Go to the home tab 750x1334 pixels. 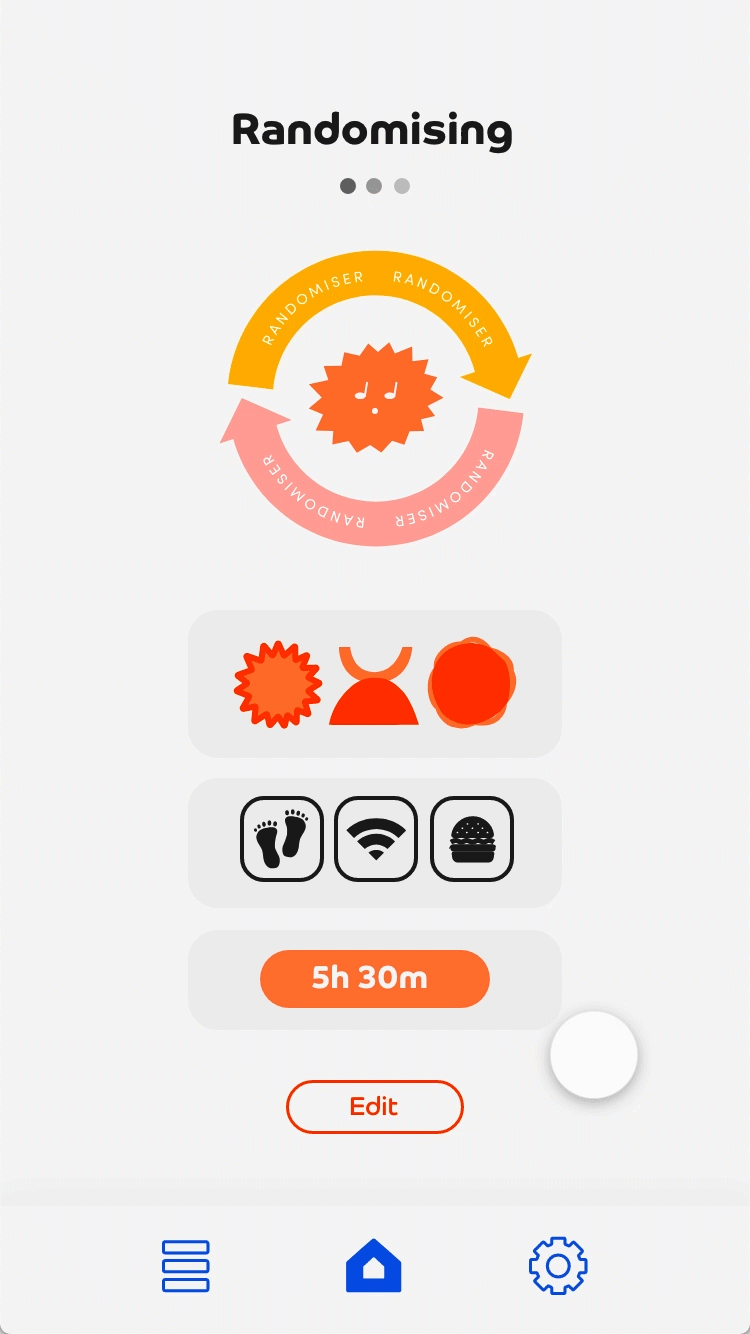(x=374, y=1266)
